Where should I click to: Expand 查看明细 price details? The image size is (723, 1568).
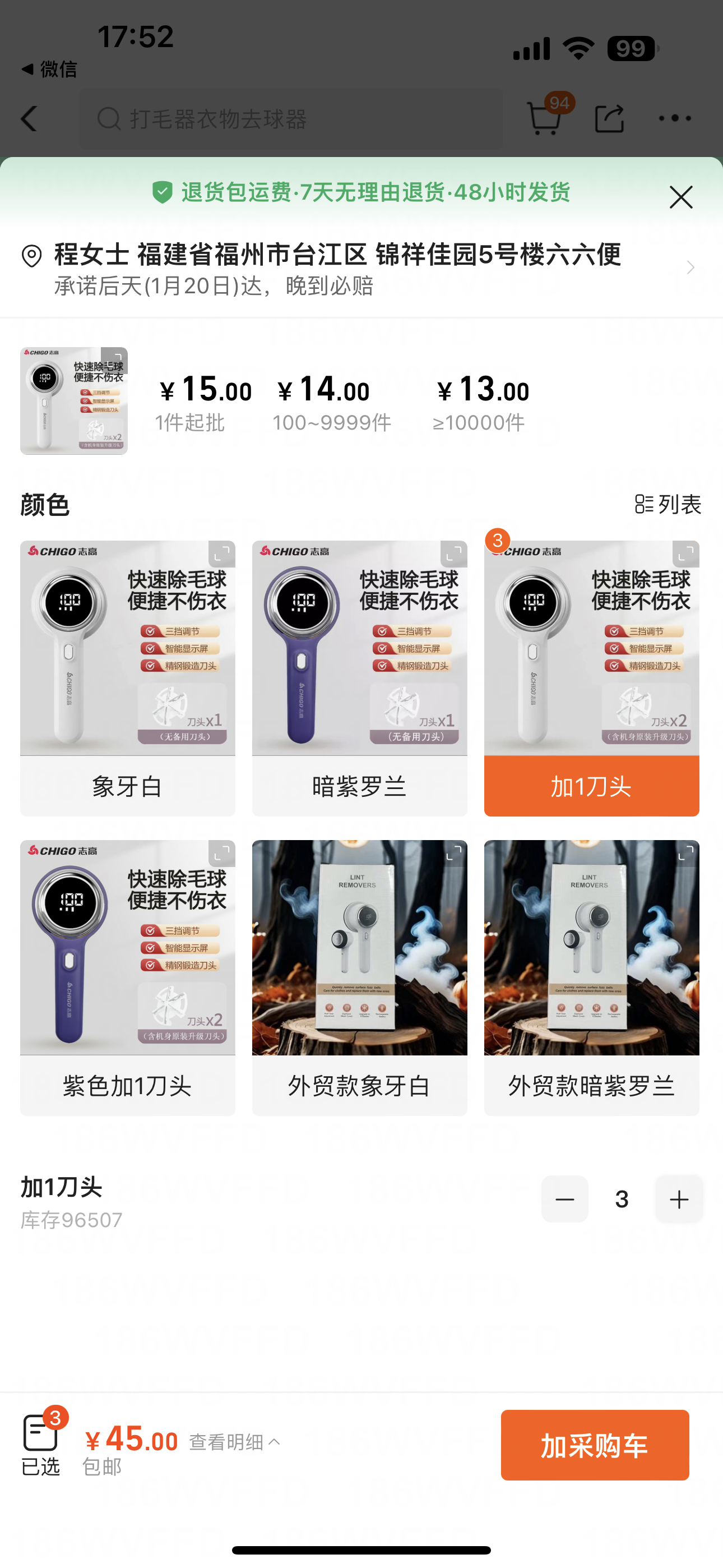point(234,1441)
